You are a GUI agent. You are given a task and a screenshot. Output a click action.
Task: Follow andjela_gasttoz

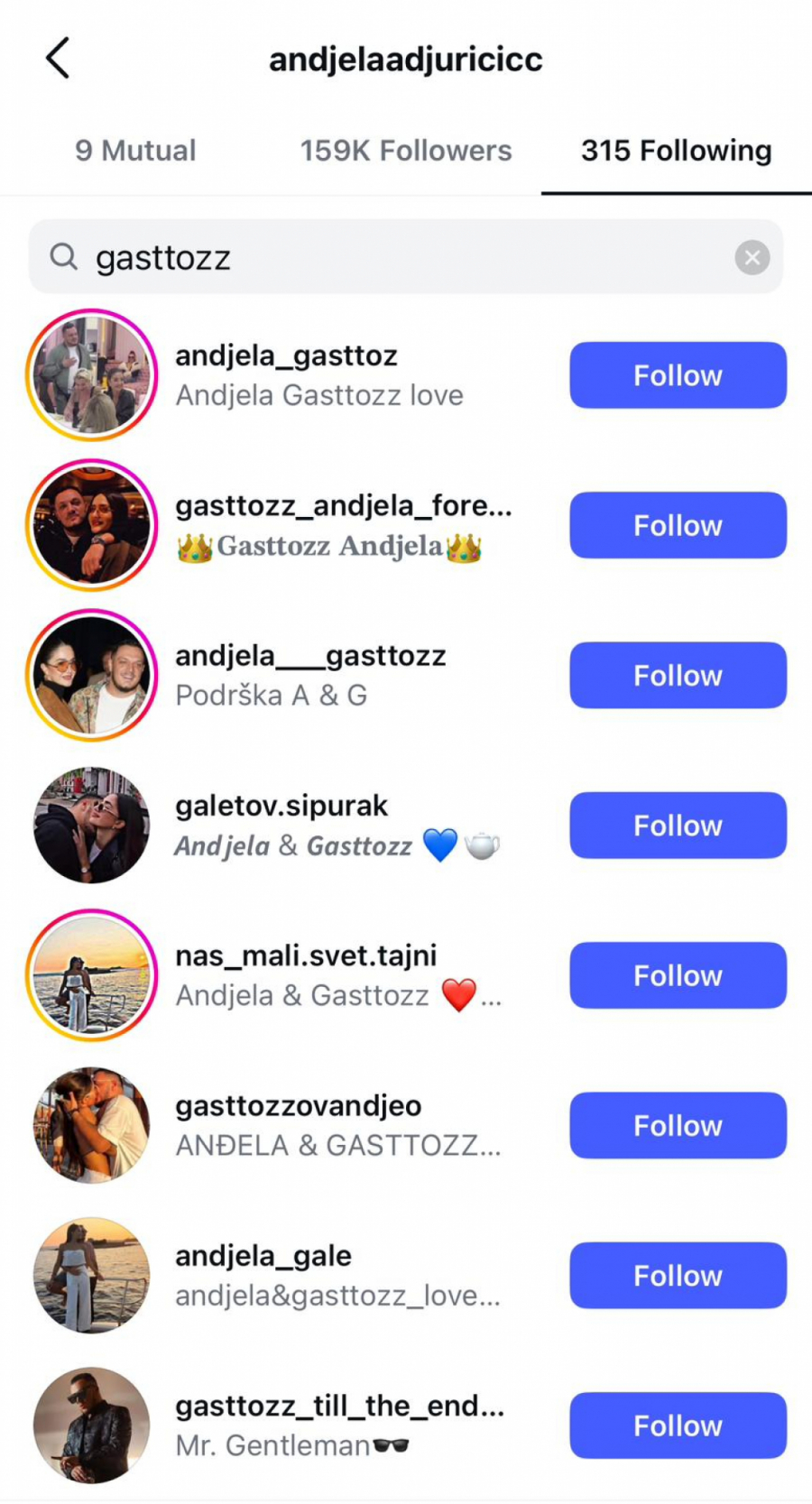(678, 375)
